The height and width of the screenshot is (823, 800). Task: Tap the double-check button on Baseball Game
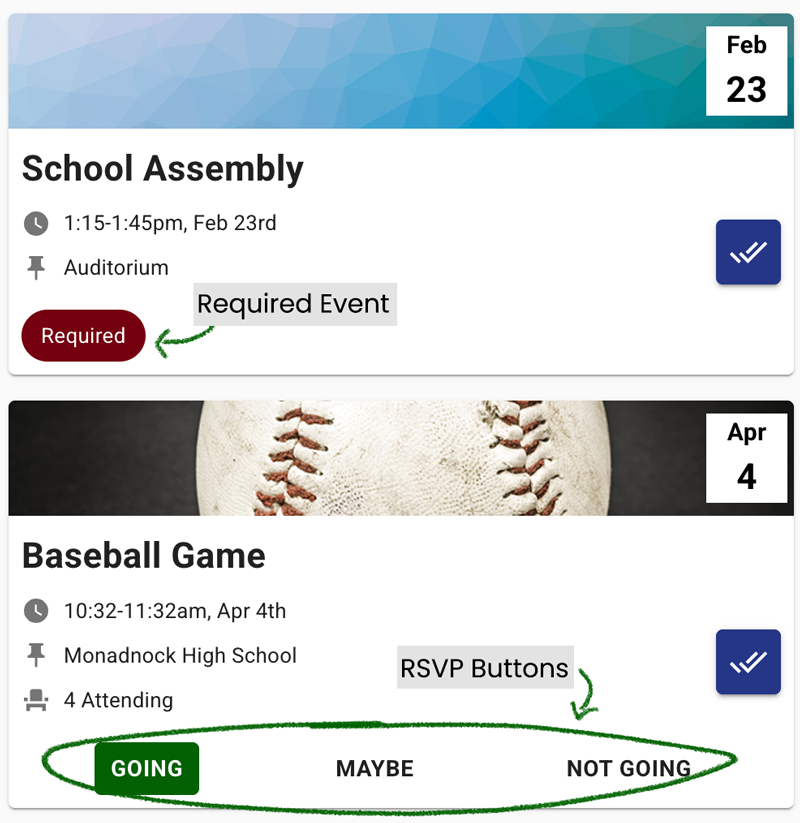click(x=748, y=661)
